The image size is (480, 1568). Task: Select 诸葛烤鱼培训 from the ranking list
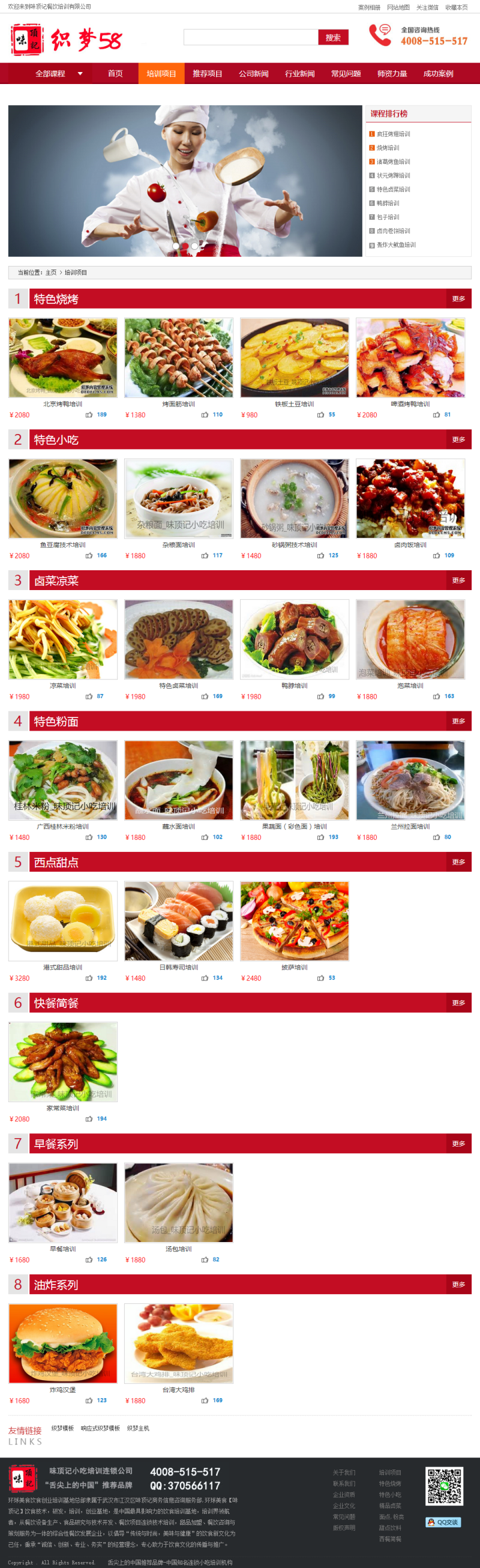[x=393, y=162]
